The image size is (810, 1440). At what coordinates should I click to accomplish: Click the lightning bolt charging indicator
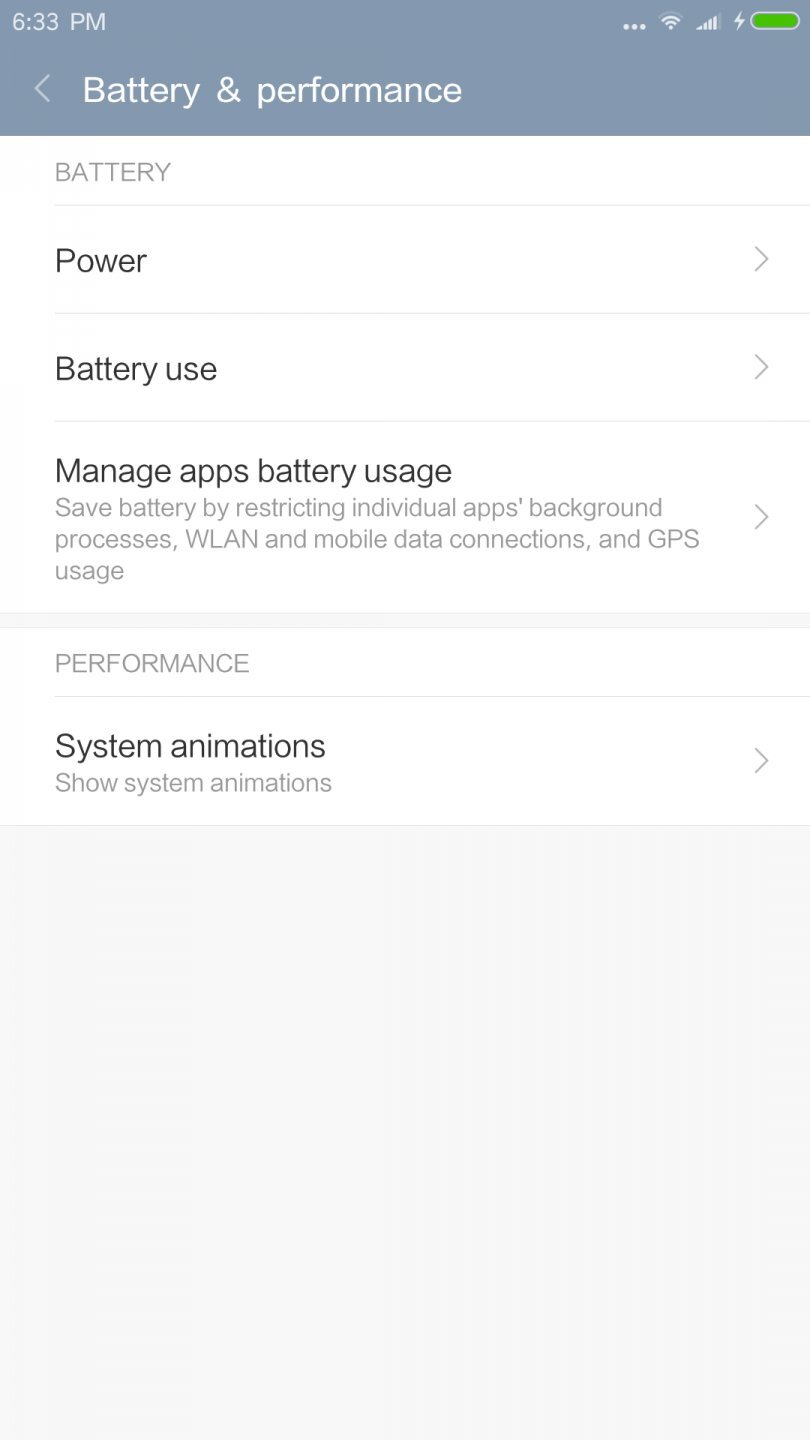pos(739,21)
